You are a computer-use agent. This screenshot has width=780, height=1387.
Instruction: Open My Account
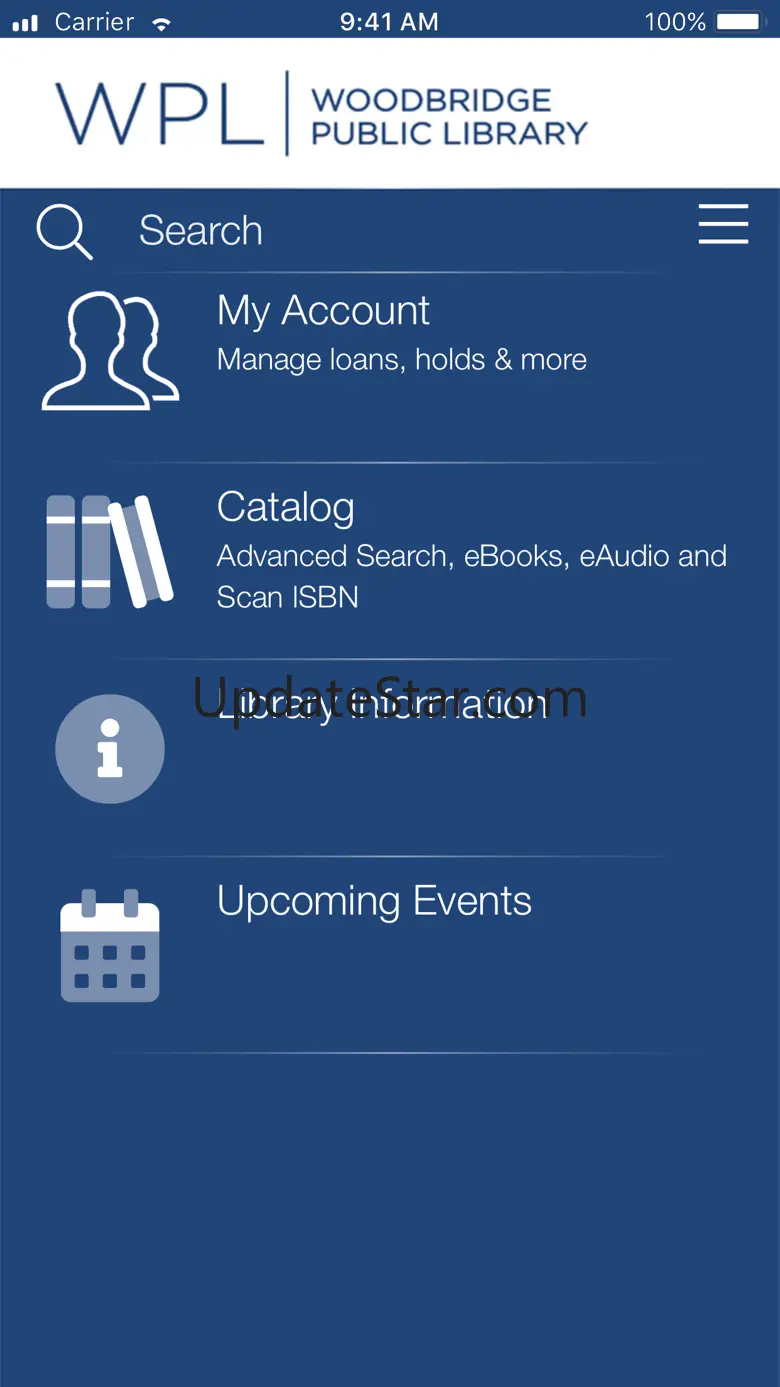[x=390, y=368]
